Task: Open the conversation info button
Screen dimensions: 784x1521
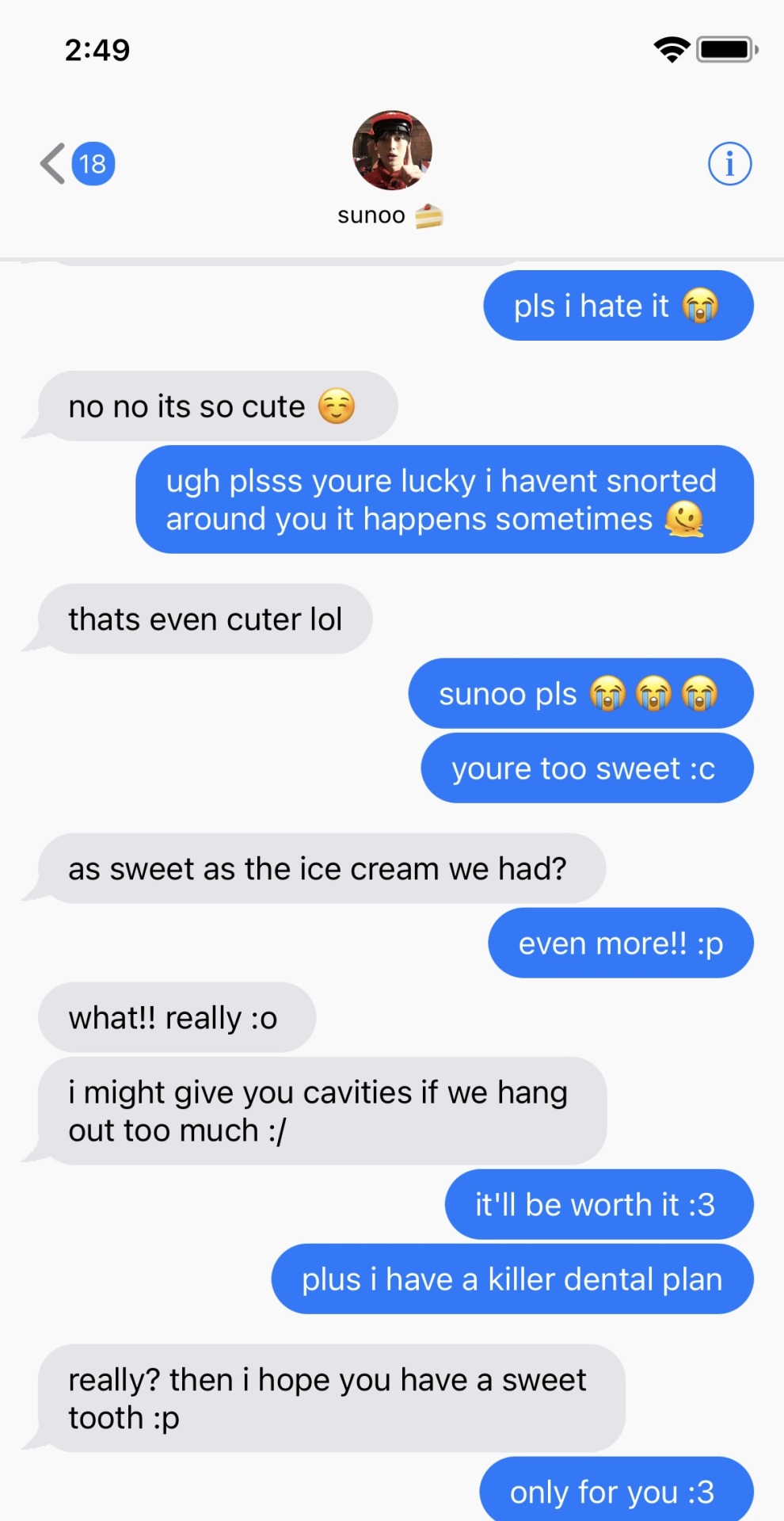Action: pos(729,164)
